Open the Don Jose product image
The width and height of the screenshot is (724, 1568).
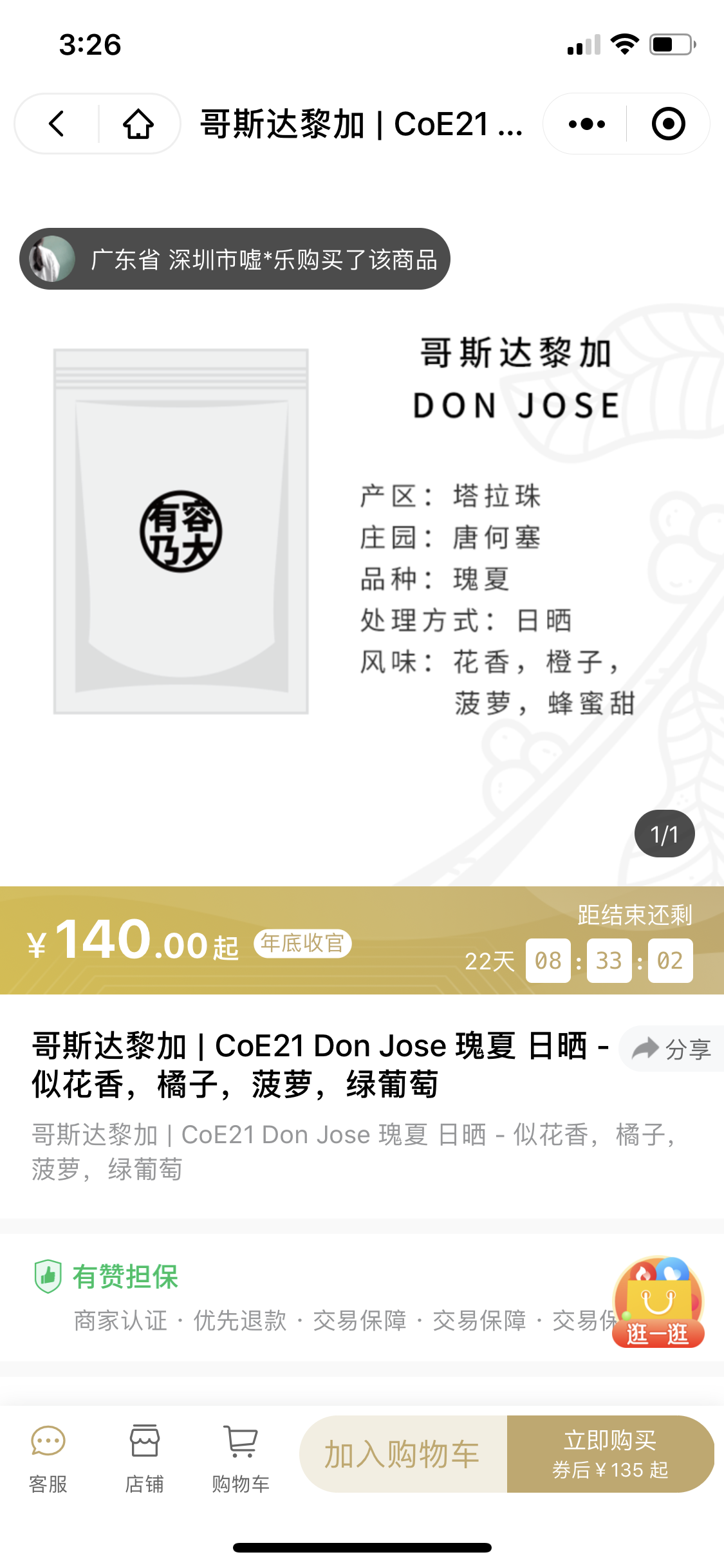click(x=360, y=547)
